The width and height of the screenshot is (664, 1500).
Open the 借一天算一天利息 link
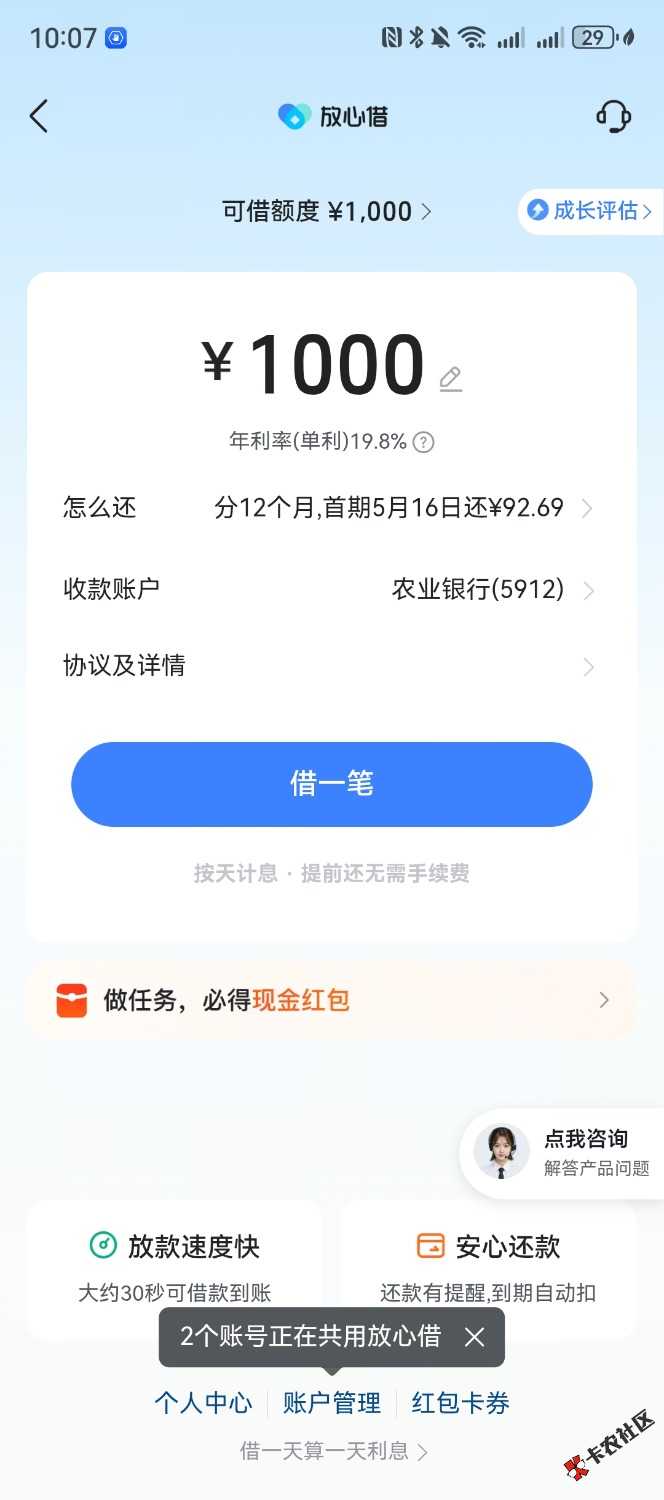(x=333, y=1451)
